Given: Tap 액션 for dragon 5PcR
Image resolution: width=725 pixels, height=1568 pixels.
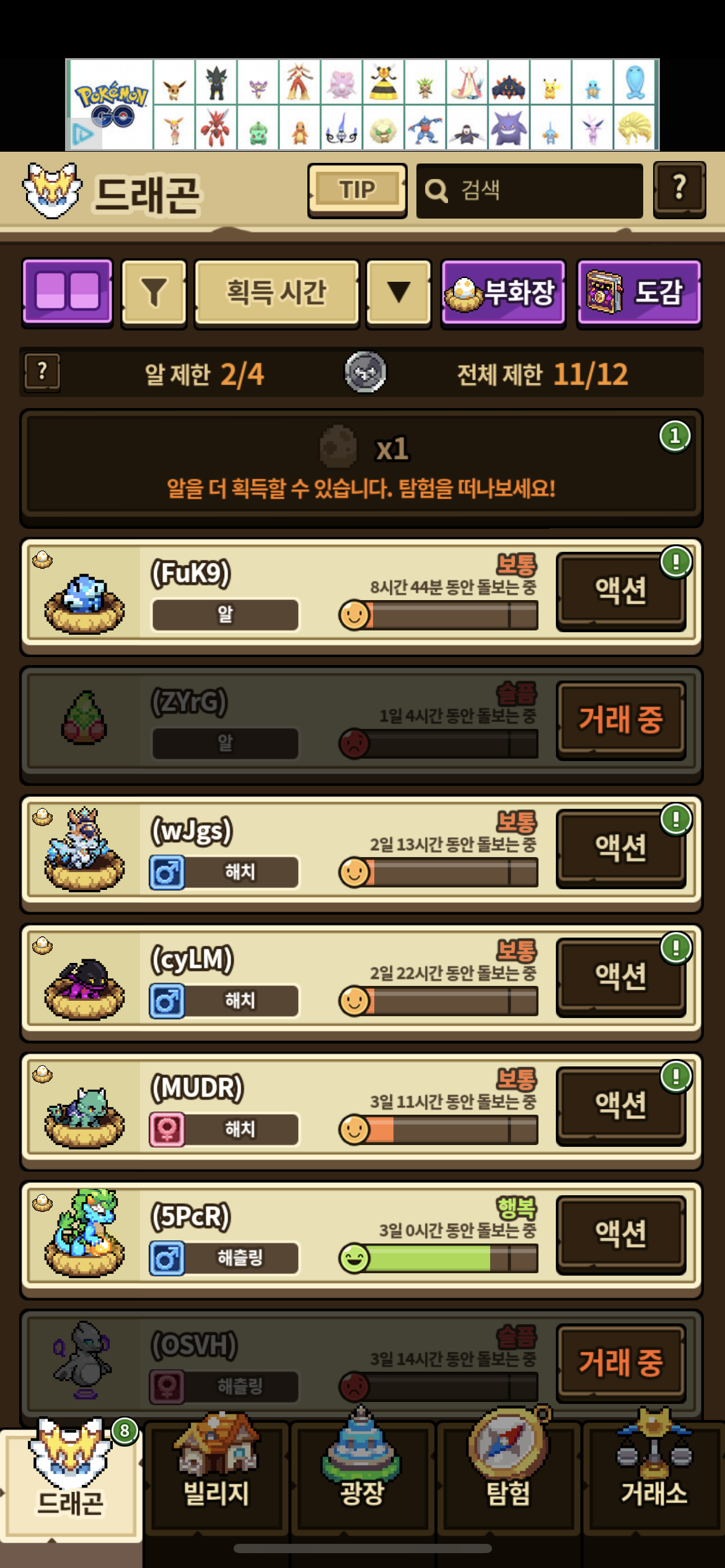Looking at the screenshot, I should [x=621, y=1234].
